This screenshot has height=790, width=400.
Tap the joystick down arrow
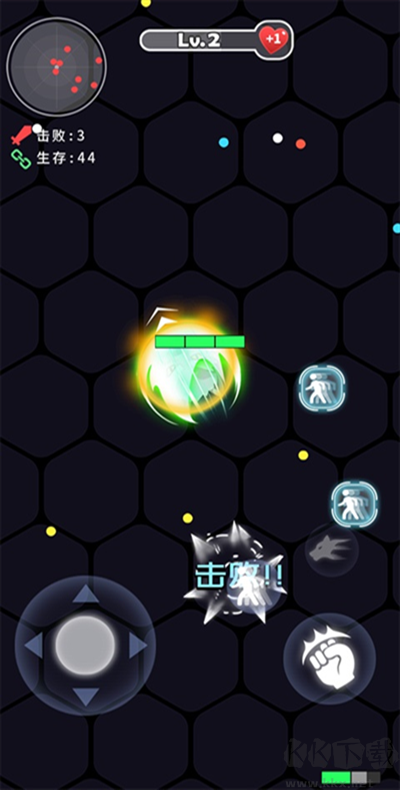tap(86, 696)
